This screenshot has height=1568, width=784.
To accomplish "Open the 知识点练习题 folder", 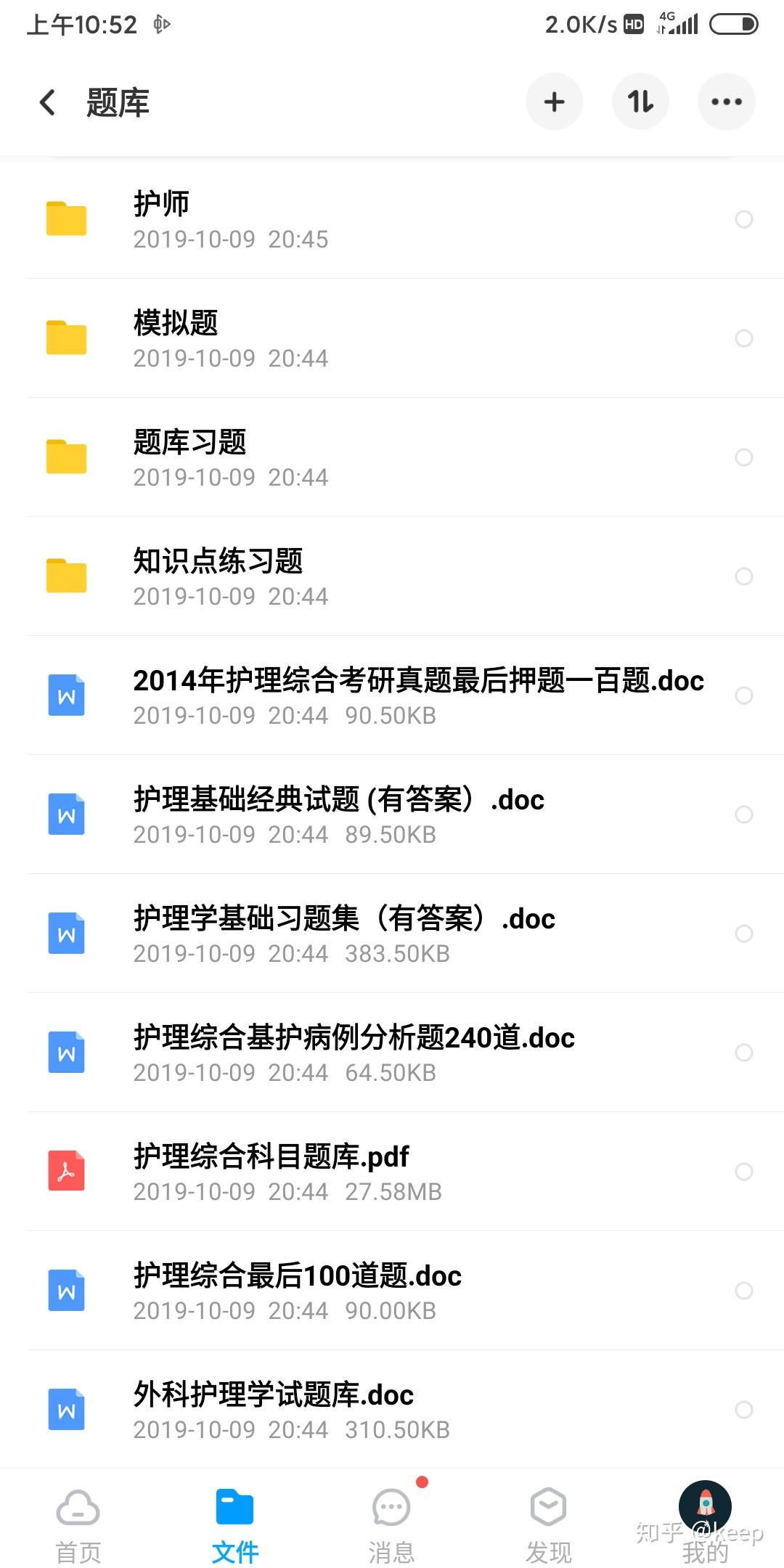I will click(x=290, y=576).
